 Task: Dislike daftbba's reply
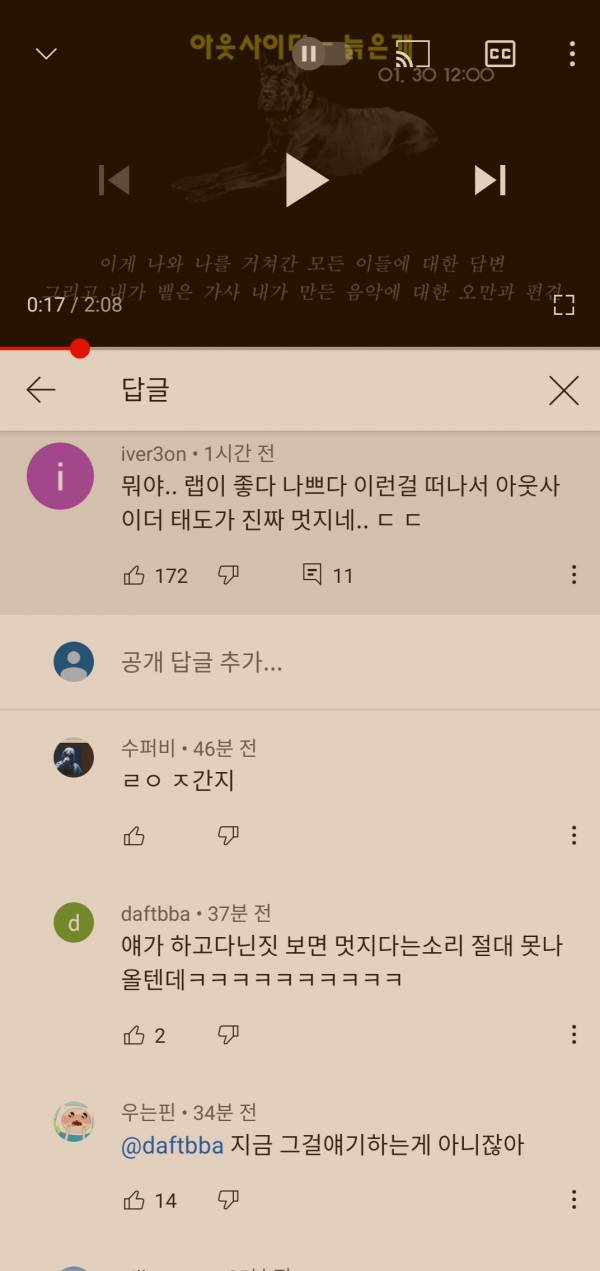coord(229,1035)
